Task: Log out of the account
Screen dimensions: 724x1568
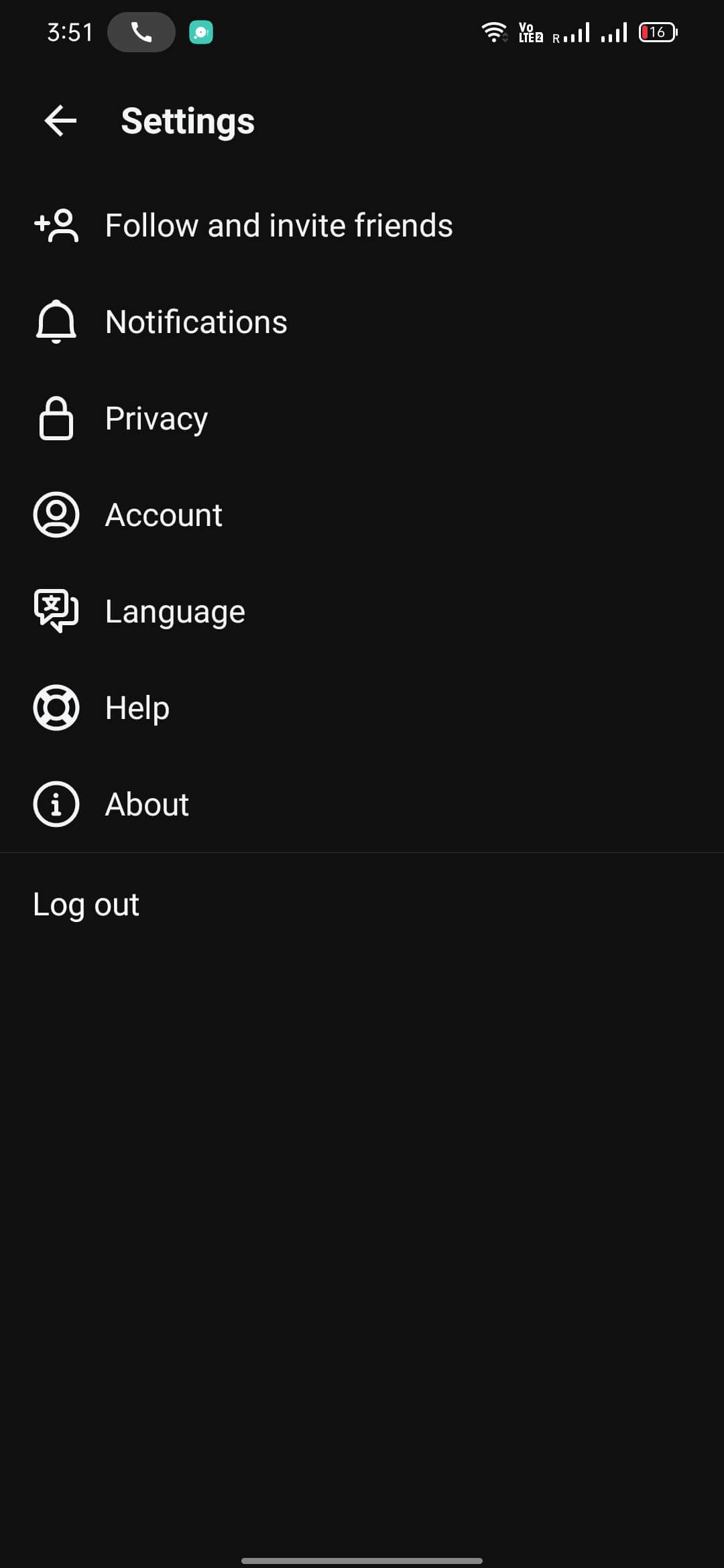Action: tap(362, 905)
